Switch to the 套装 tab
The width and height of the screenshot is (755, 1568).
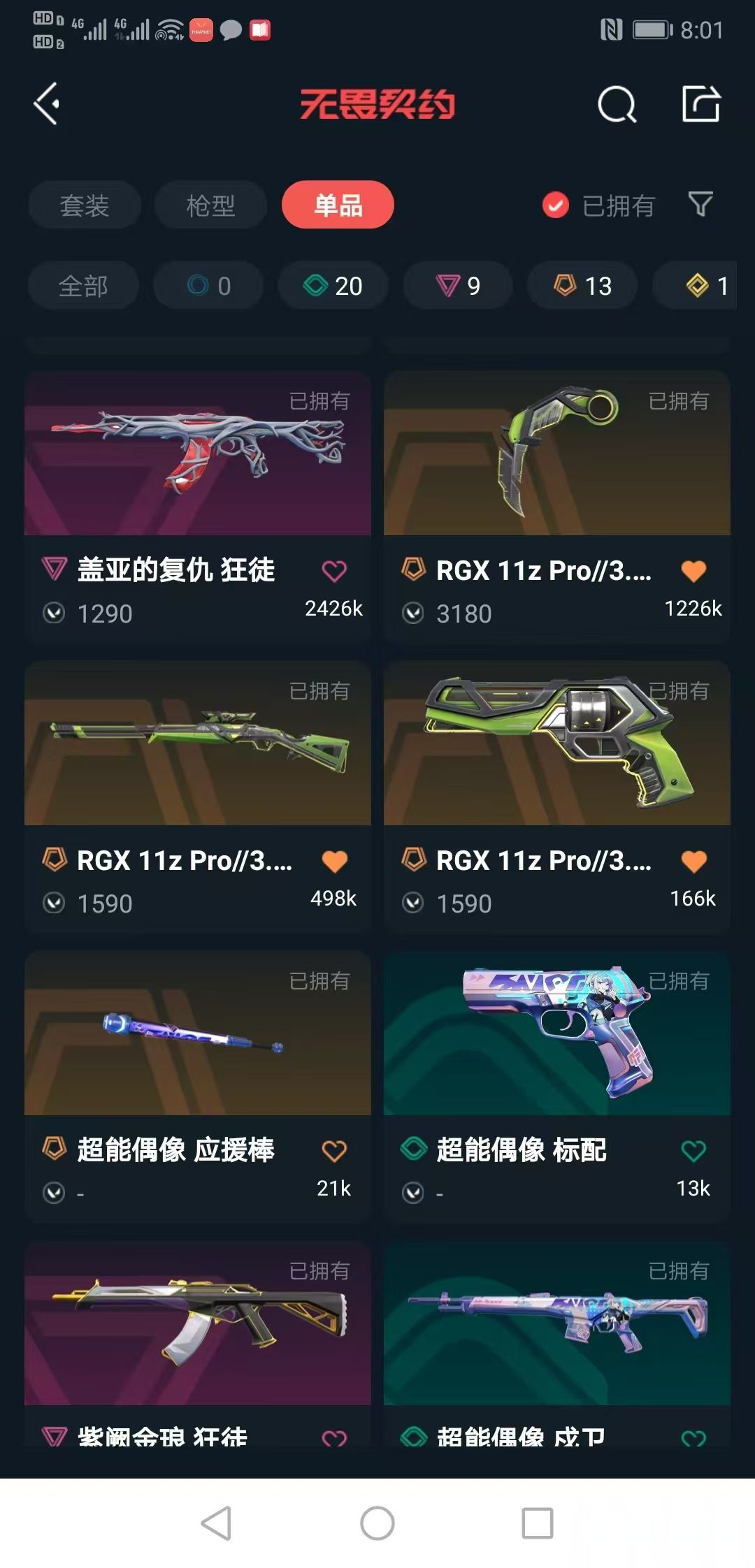click(84, 205)
